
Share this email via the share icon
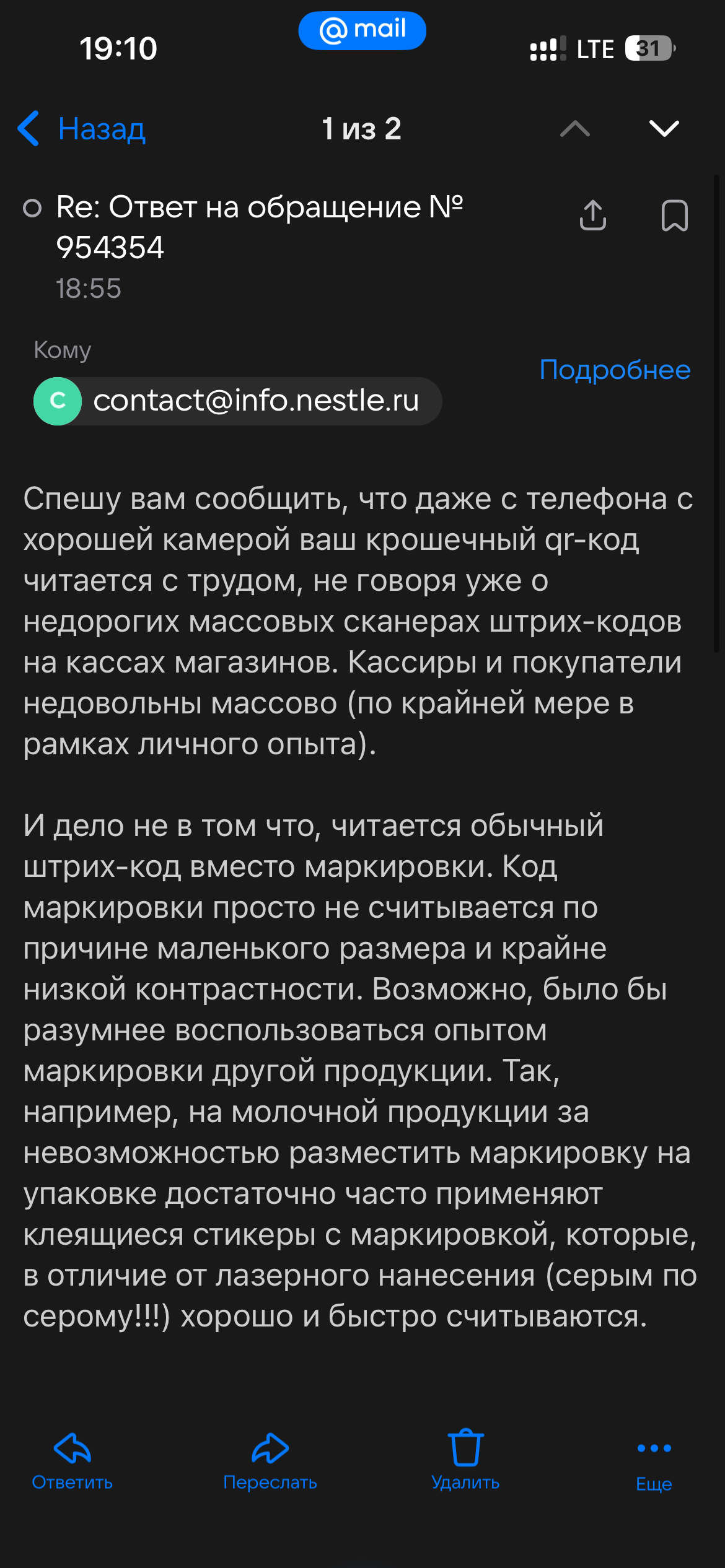pyautogui.click(x=592, y=216)
